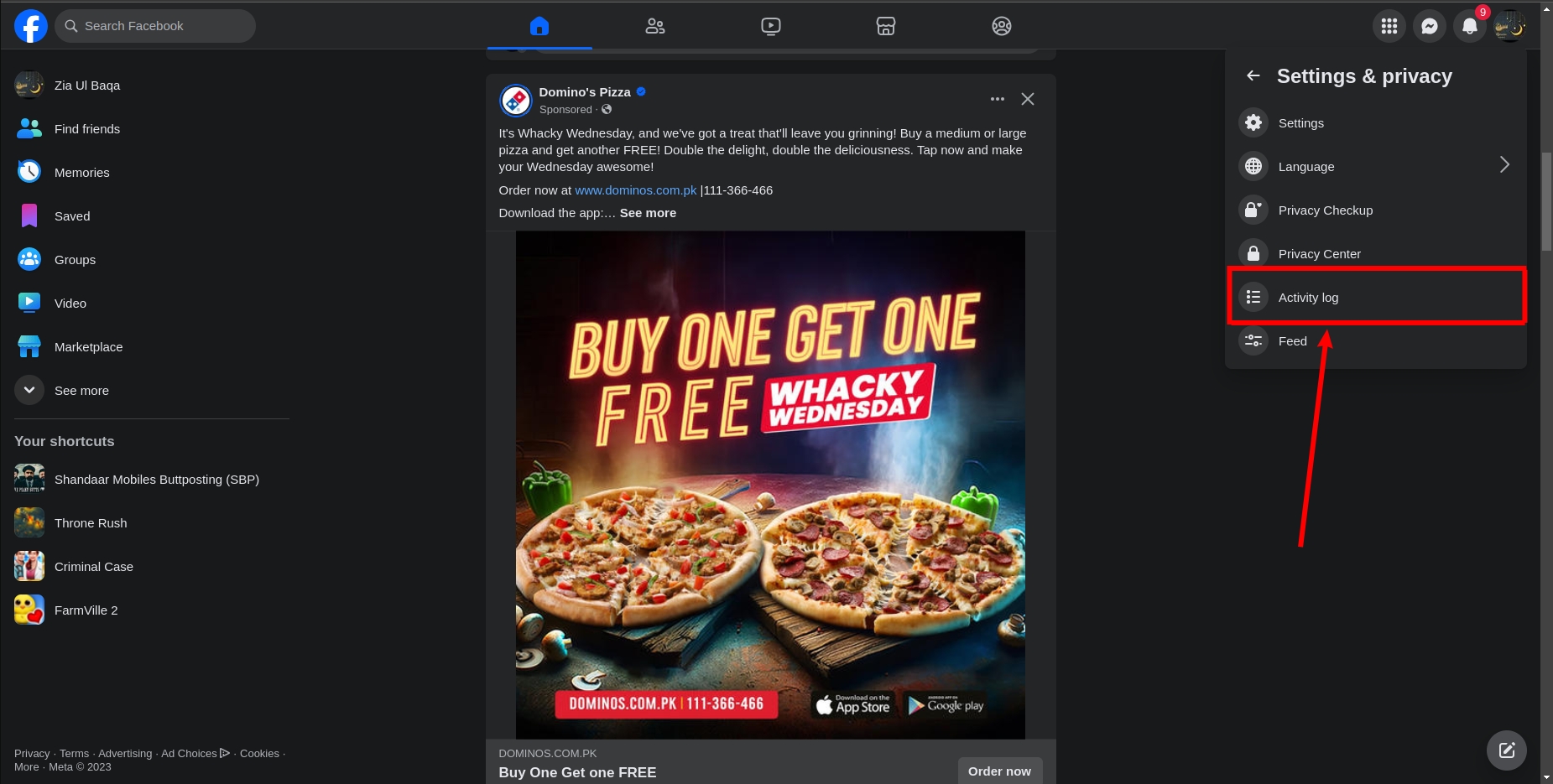This screenshot has width=1553, height=784.
Task: Start a new message with compose button
Action: point(1507,750)
